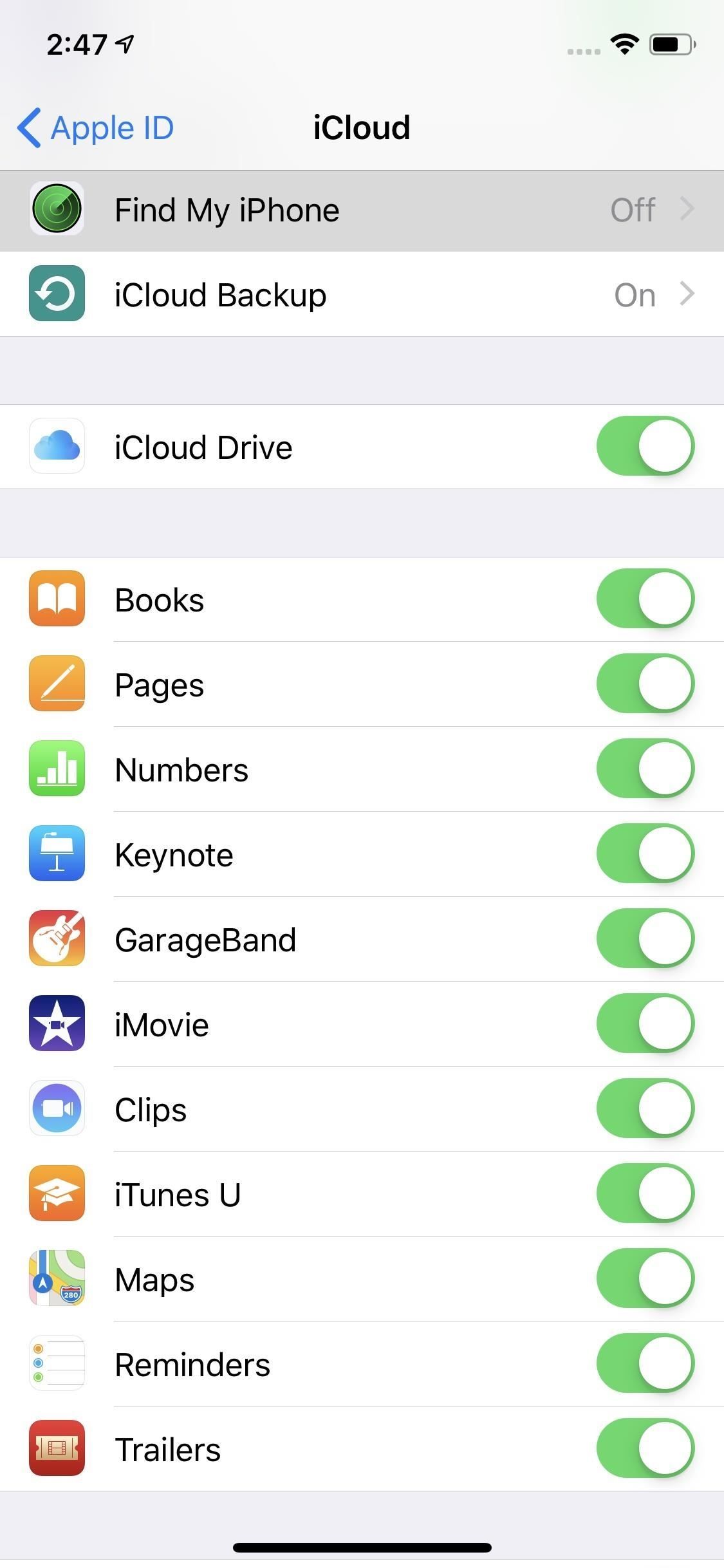Tap the iCloud Backup icon
Viewport: 724px width, 1568px height.
tap(57, 294)
